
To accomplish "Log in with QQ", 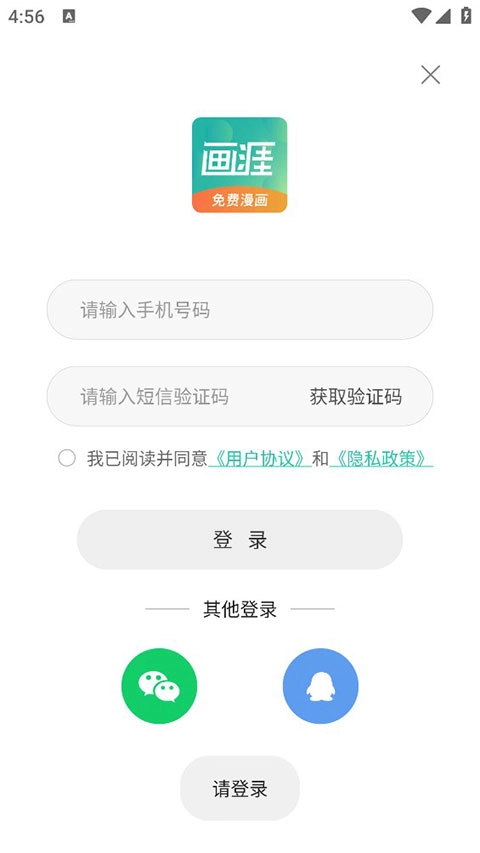I will click(x=321, y=685).
